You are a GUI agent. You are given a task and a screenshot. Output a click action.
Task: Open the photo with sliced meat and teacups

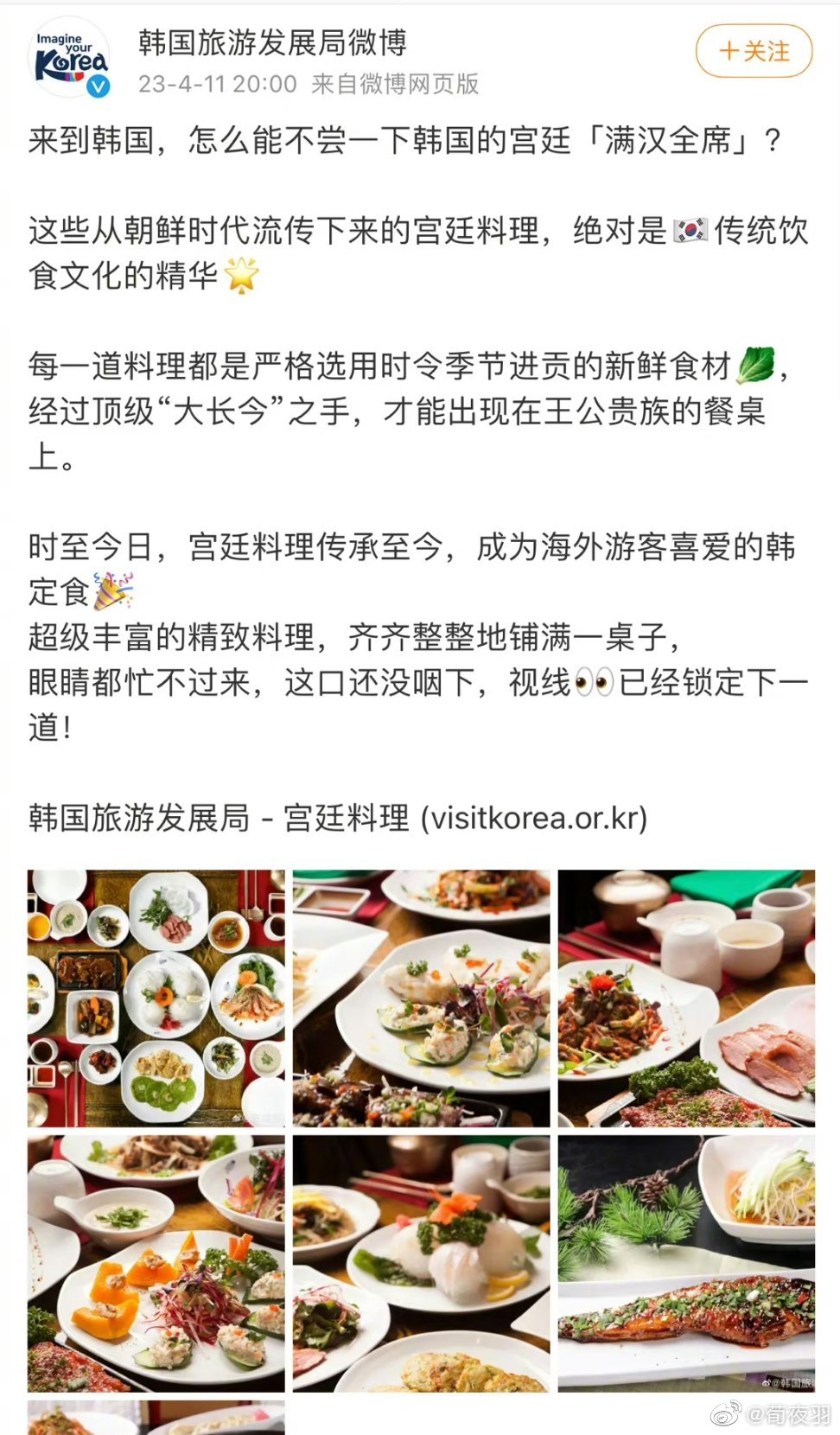pos(686,998)
